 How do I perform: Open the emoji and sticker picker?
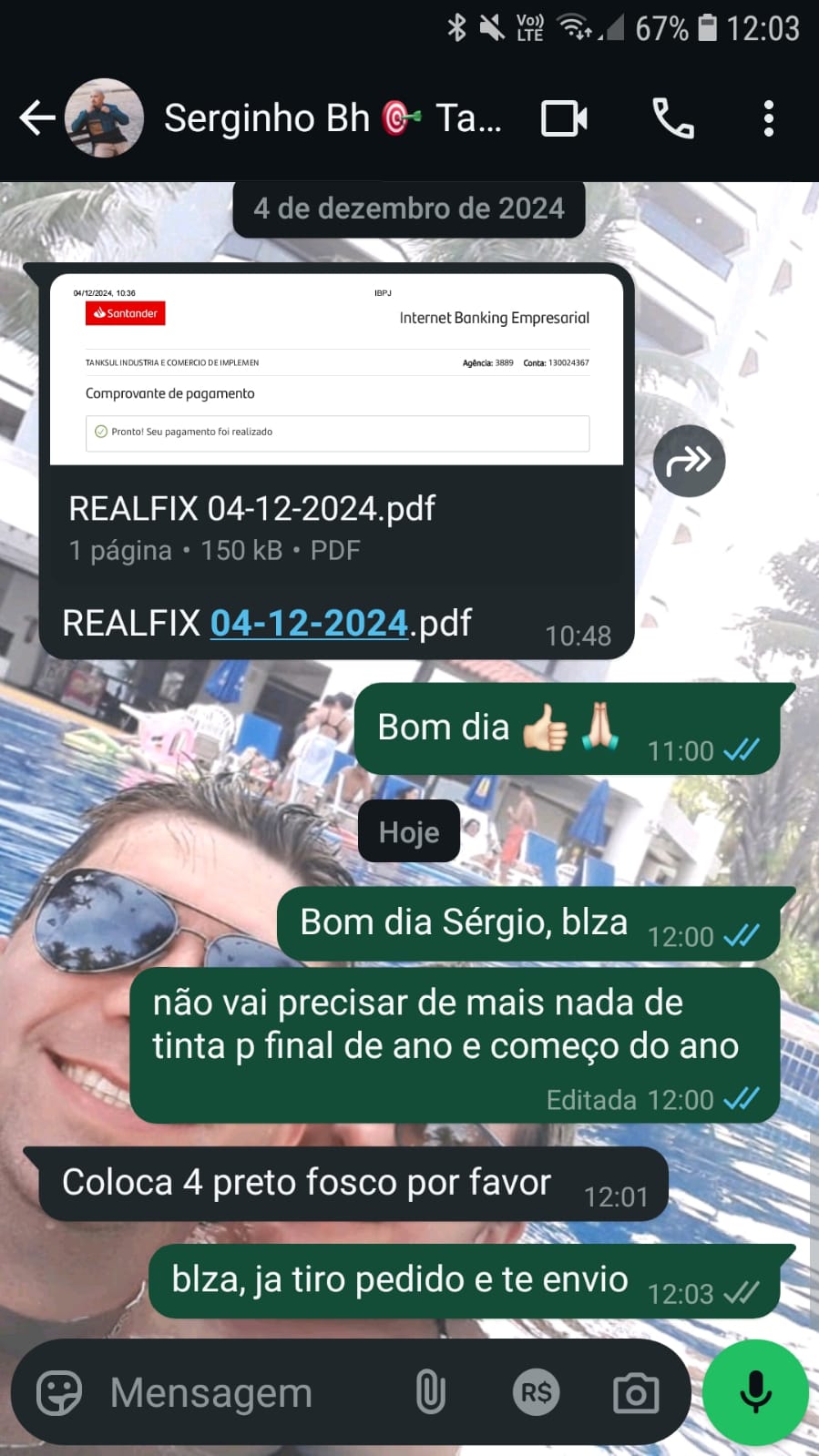59,1393
